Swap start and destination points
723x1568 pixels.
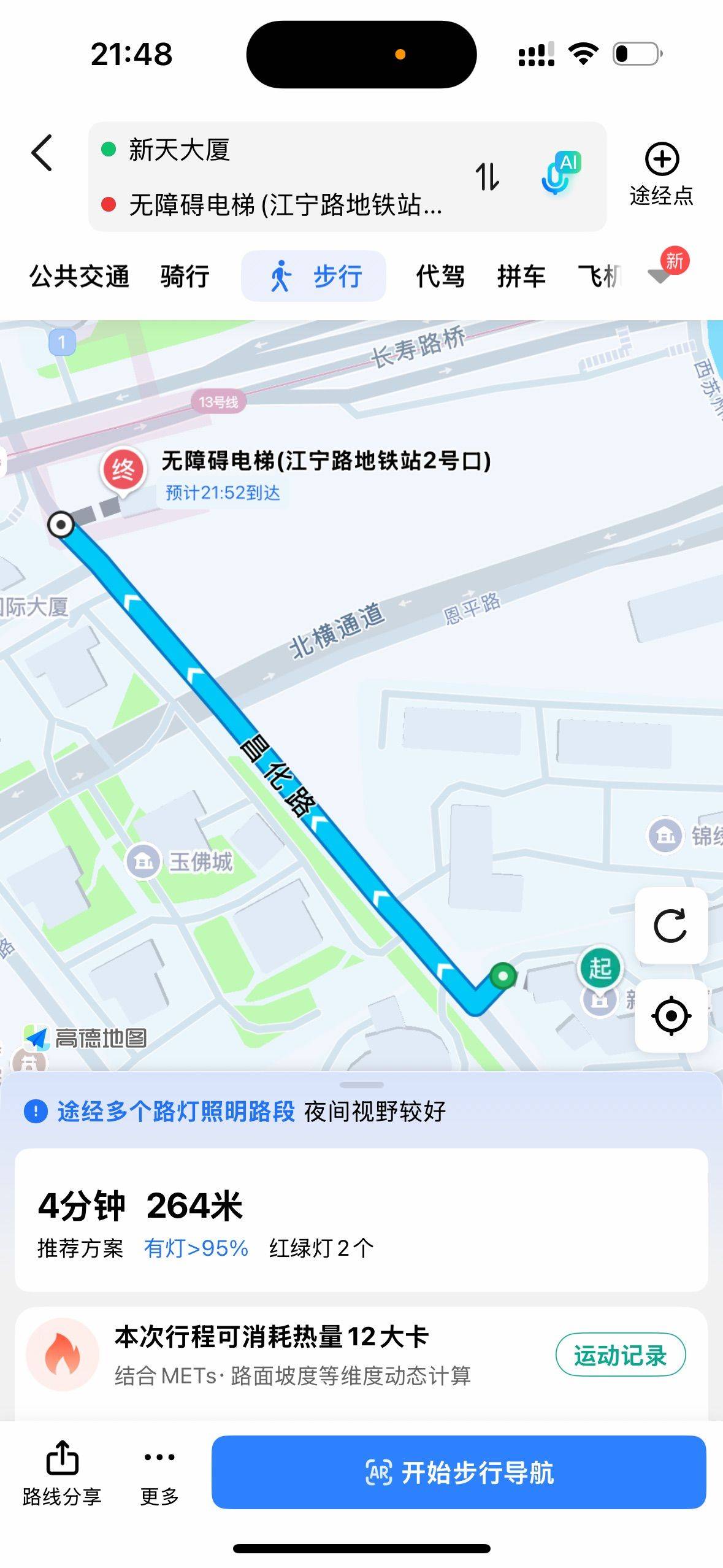click(488, 177)
